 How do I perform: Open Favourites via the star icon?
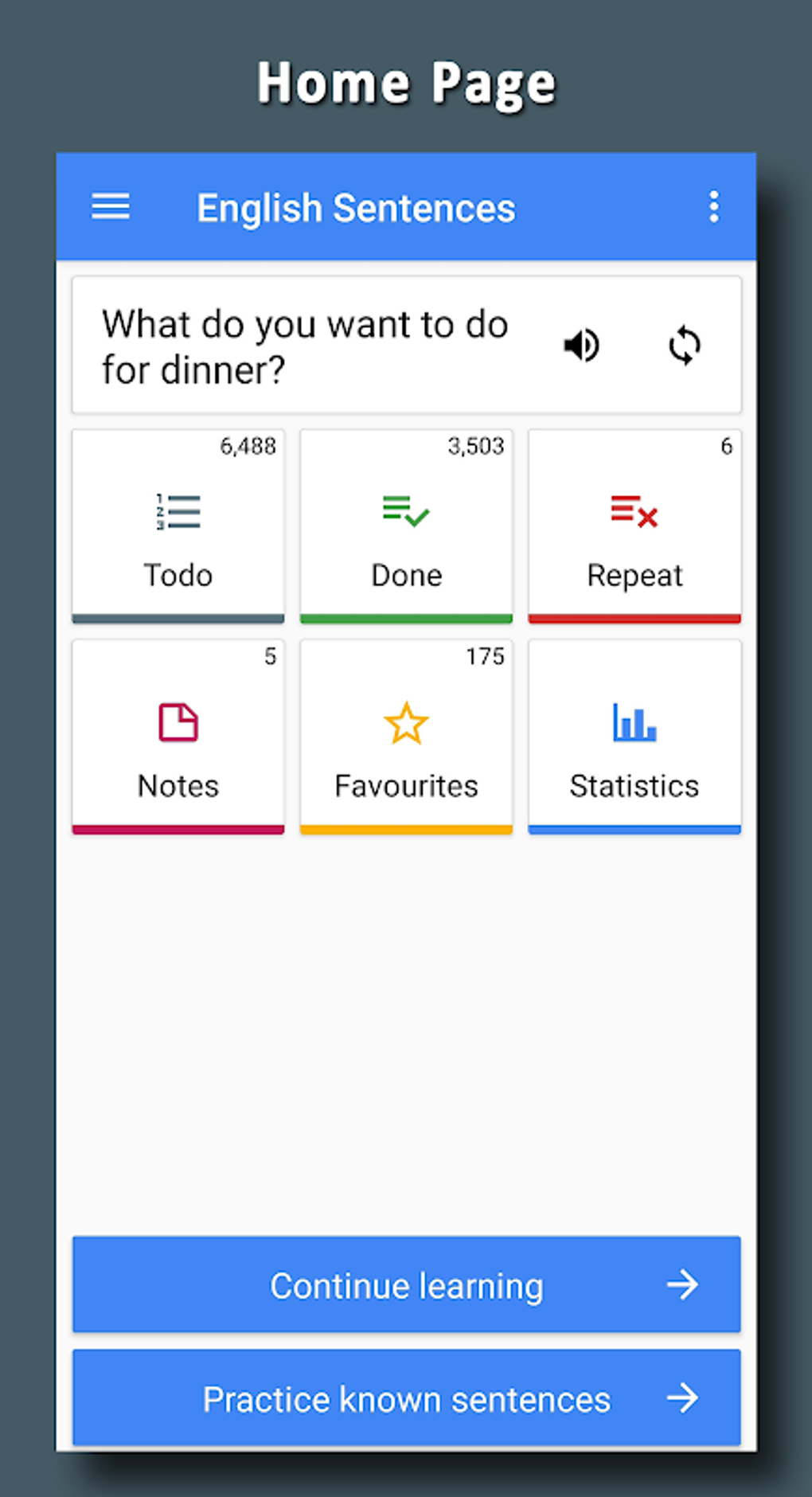pyautogui.click(x=406, y=723)
